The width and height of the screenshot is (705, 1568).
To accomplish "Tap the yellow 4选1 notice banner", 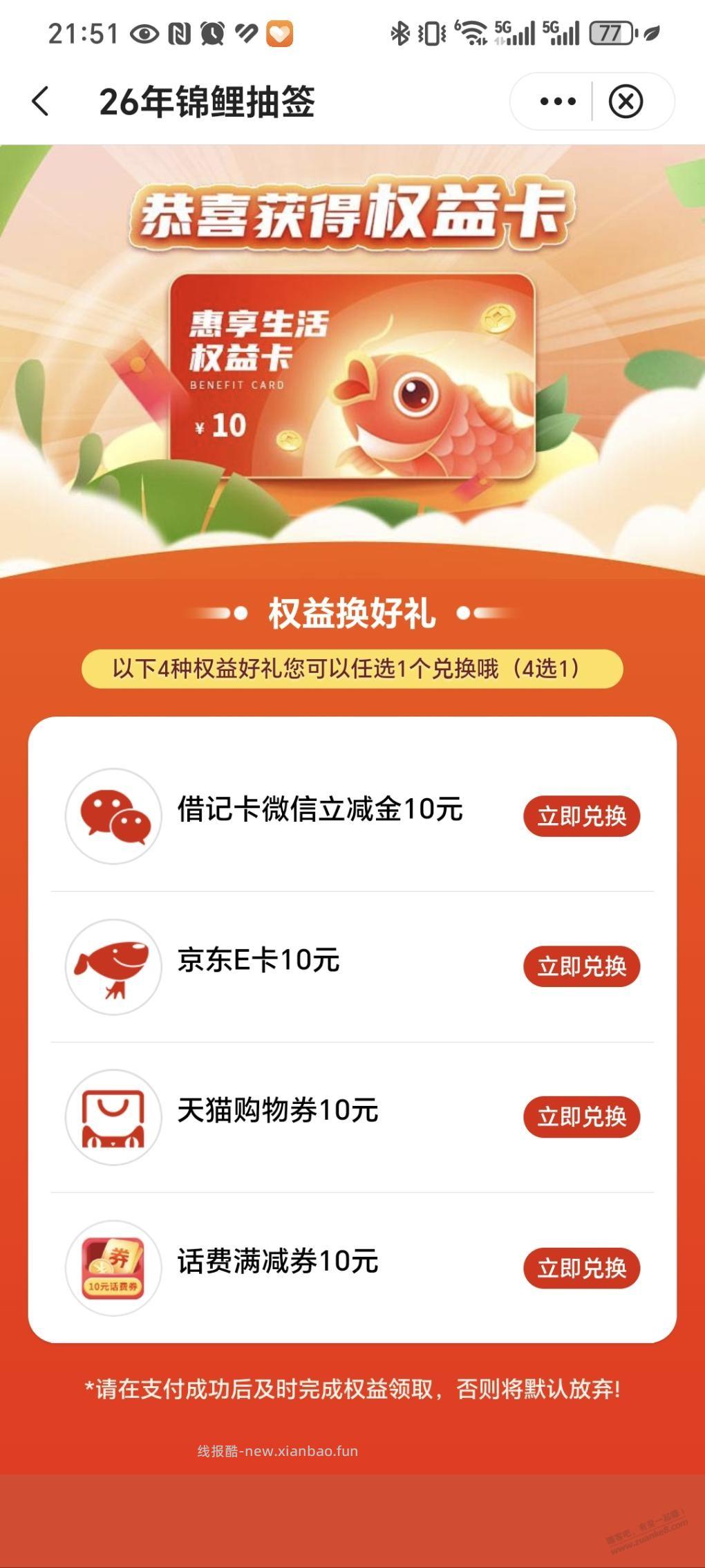I will pyautogui.click(x=352, y=668).
